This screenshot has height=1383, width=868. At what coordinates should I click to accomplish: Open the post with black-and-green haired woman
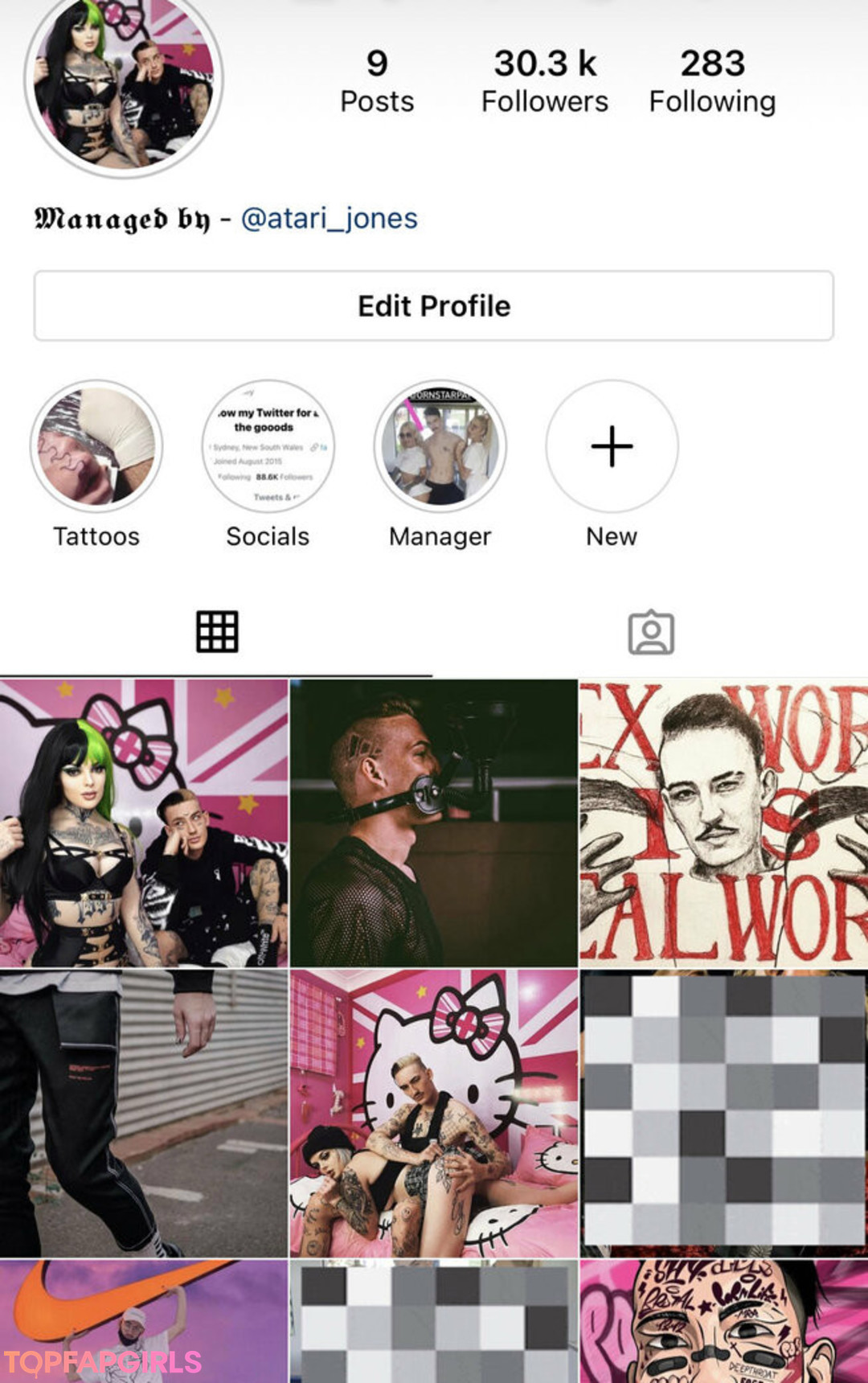[x=144, y=823]
